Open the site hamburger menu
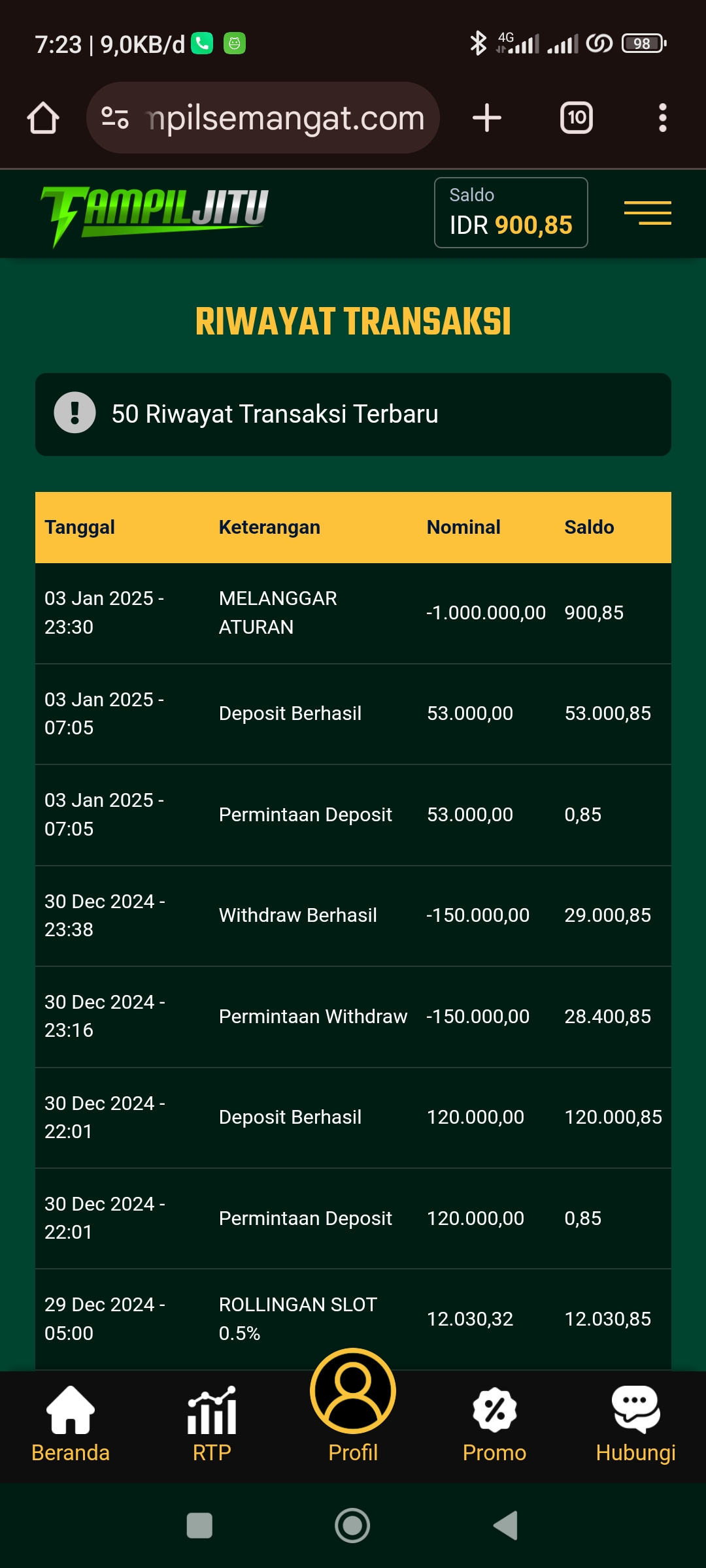Viewport: 706px width, 1568px height. click(647, 213)
